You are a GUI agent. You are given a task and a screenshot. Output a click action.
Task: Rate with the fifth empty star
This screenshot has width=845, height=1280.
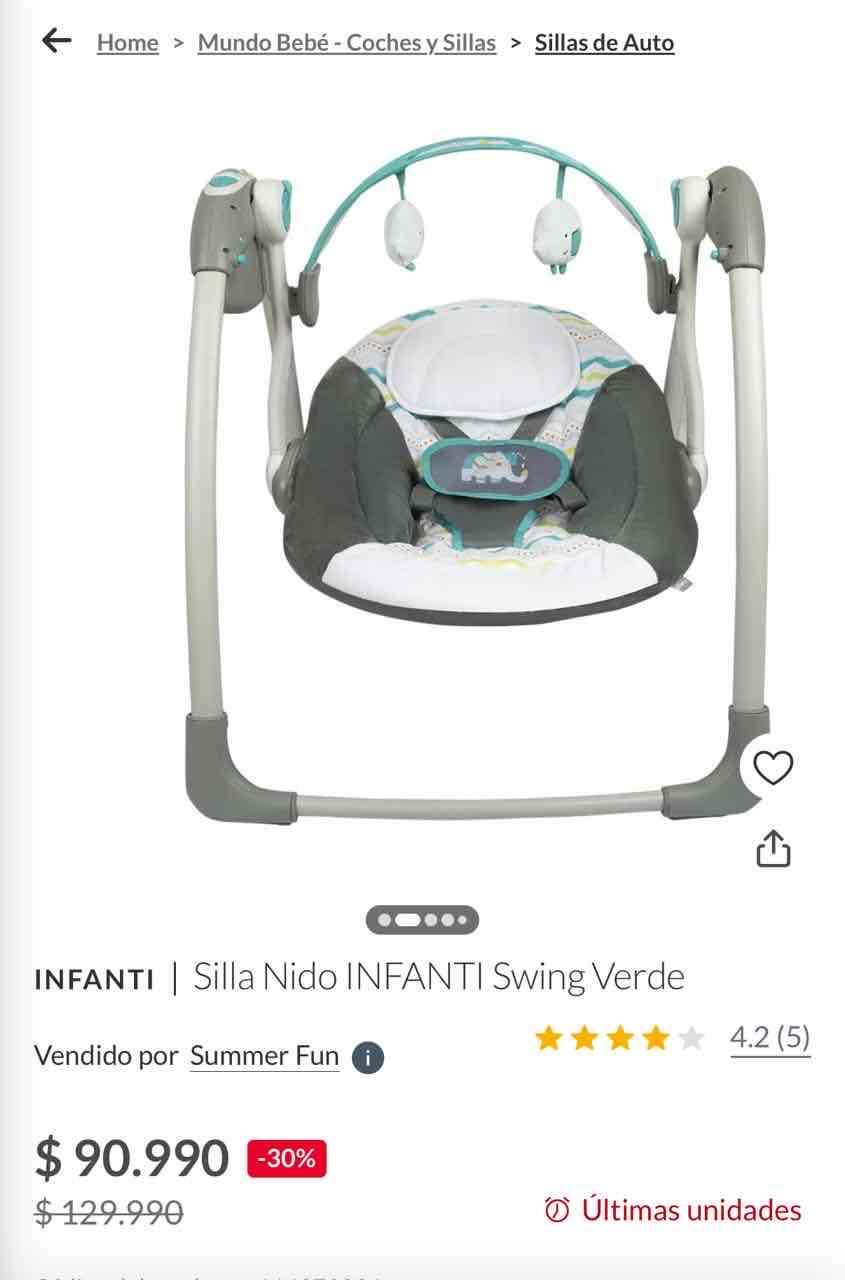692,1038
